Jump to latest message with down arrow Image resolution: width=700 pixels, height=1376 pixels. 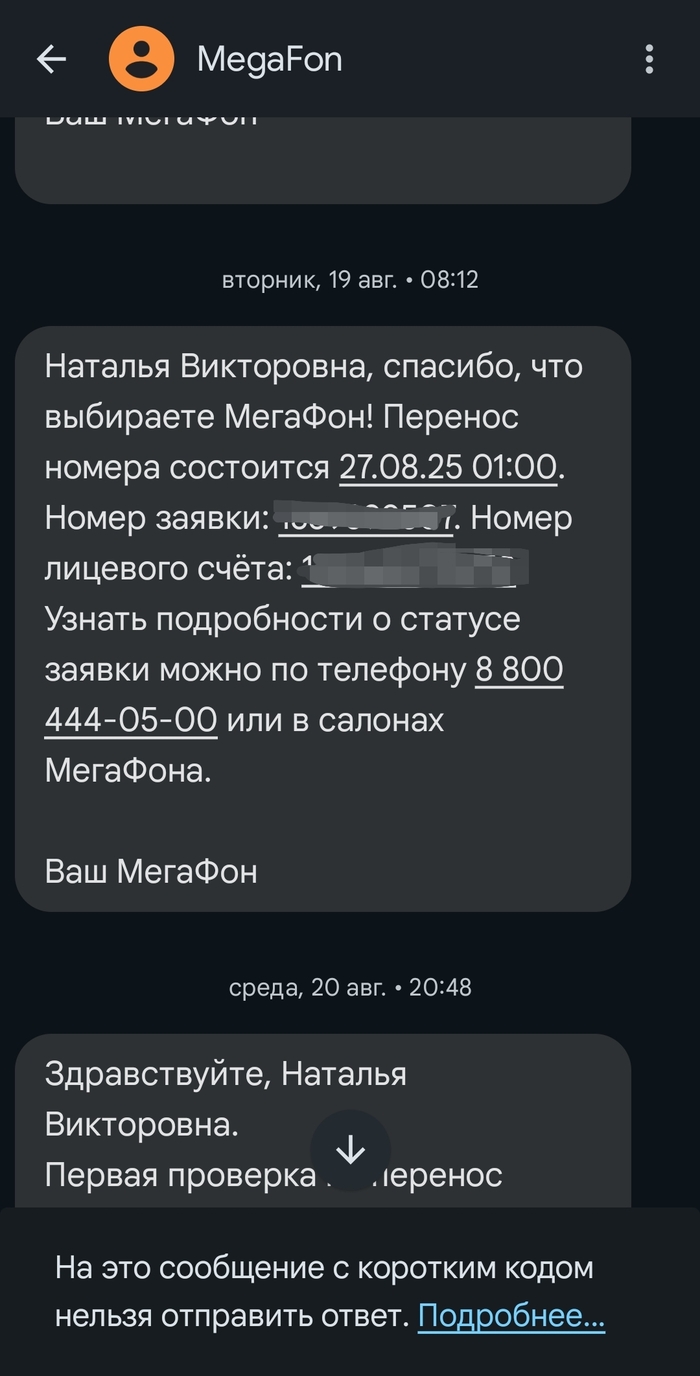coord(350,1151)
